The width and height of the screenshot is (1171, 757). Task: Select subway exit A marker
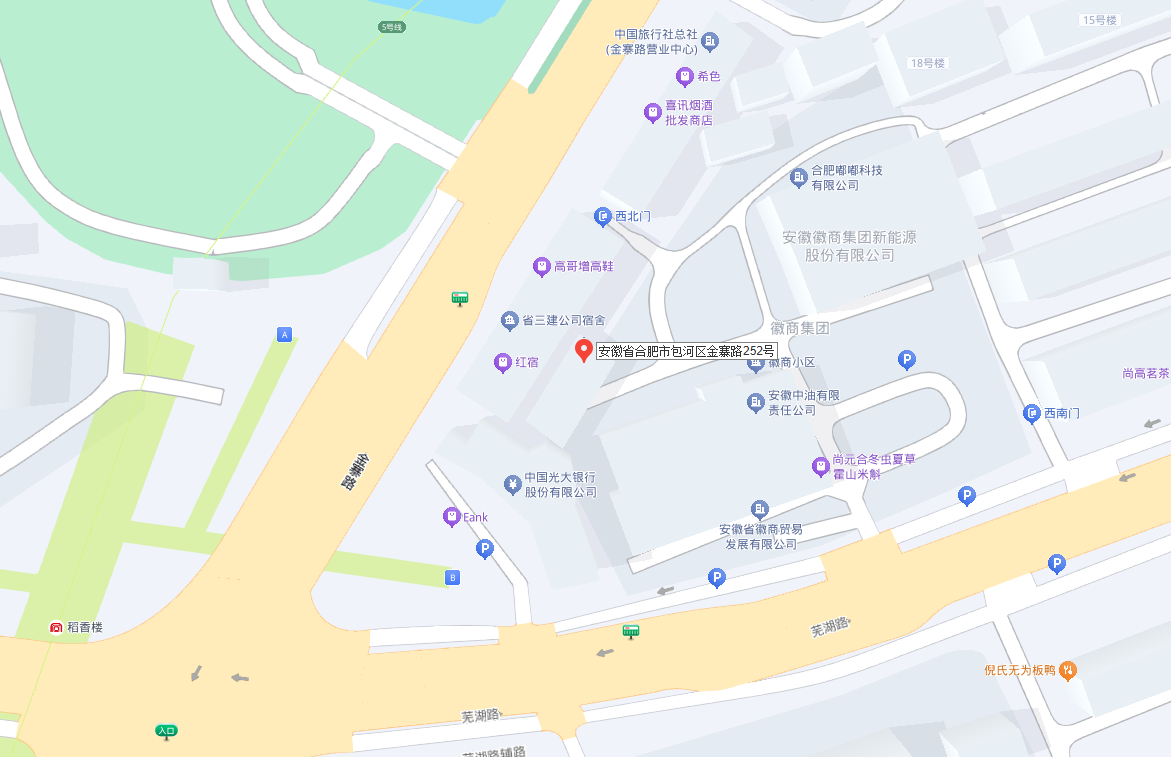pos(285,335)
